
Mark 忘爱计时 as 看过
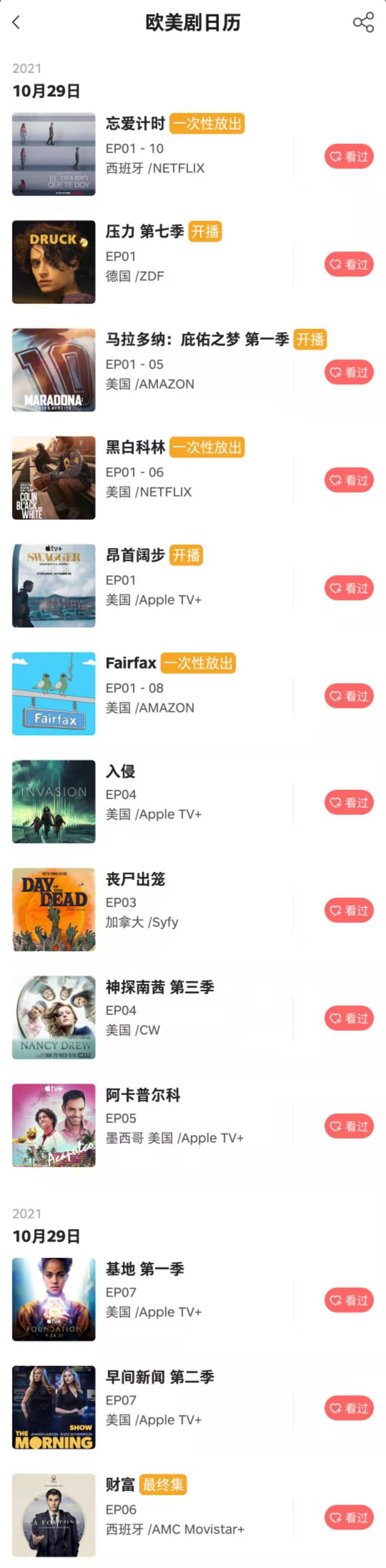coord(348,157)
